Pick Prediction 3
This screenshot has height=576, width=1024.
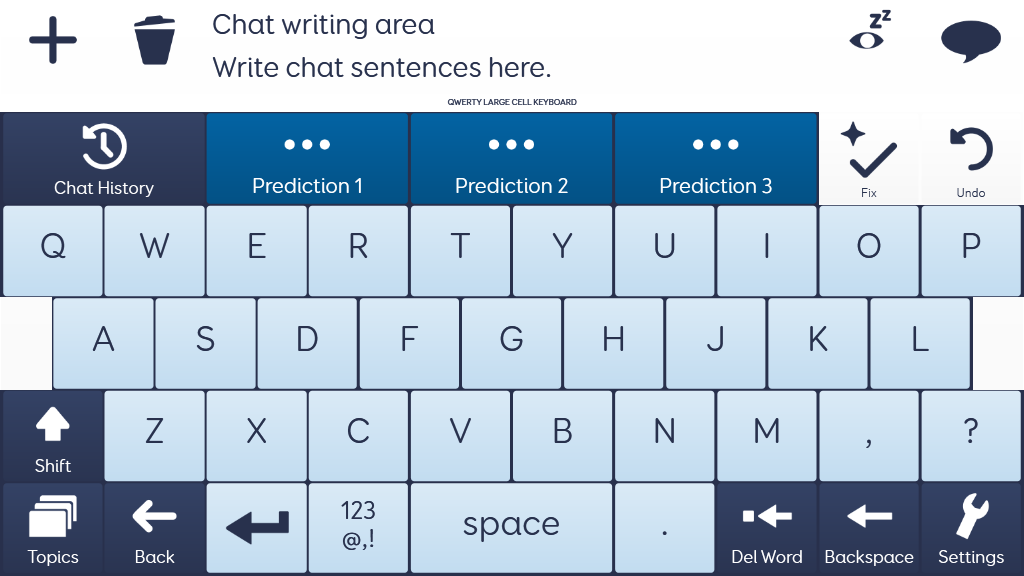coord(715,159)
